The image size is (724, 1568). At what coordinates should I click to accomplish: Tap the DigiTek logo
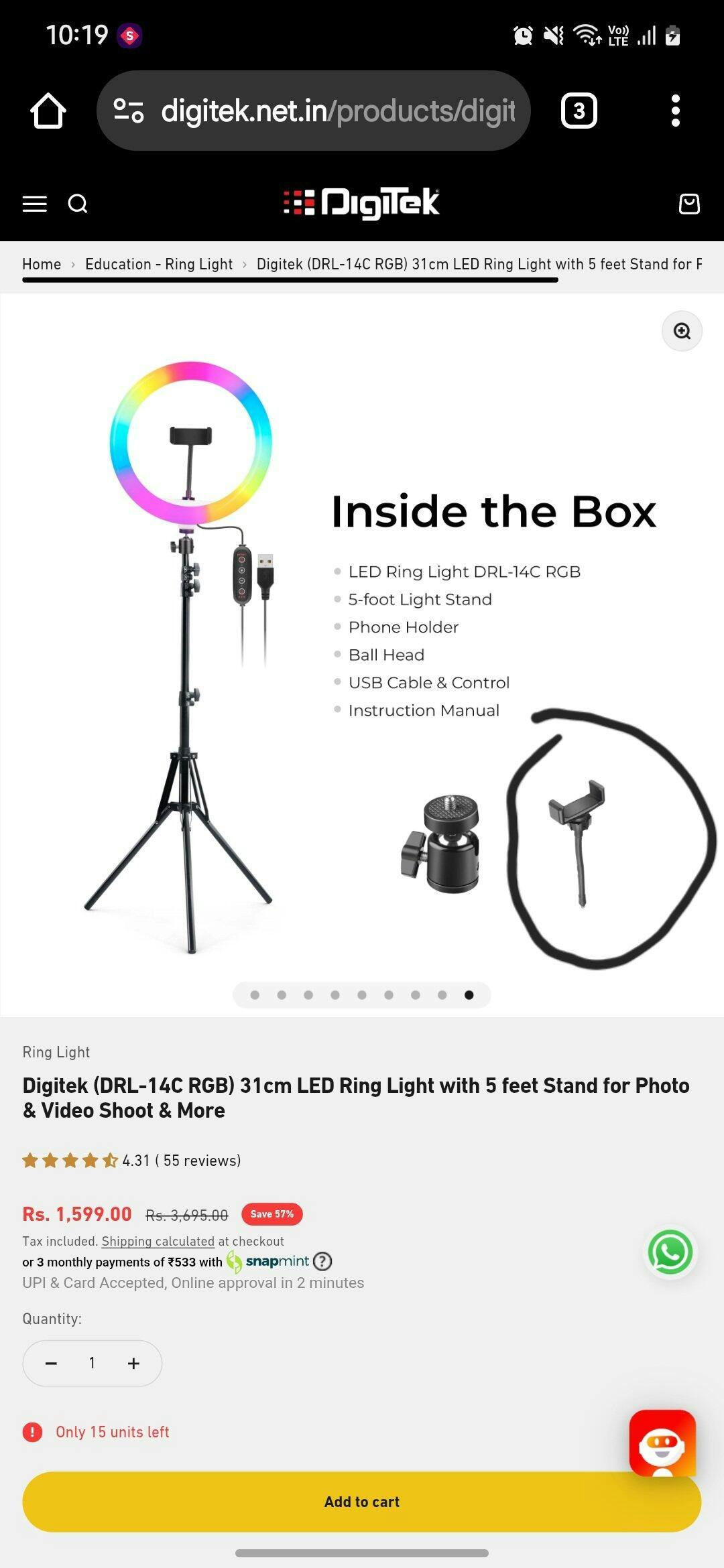(x=362, y=203)
